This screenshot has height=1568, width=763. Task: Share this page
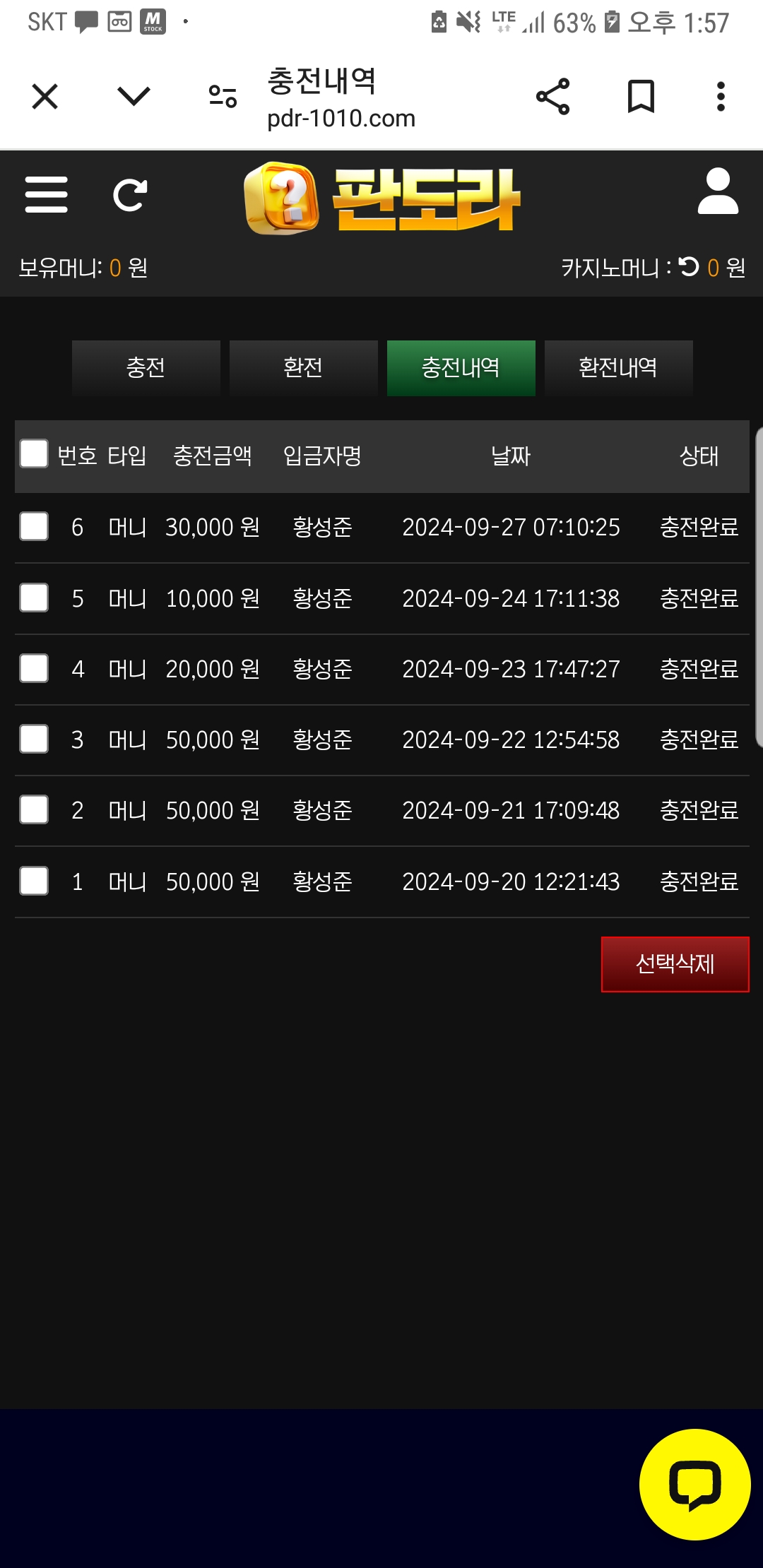coord(552,97)
